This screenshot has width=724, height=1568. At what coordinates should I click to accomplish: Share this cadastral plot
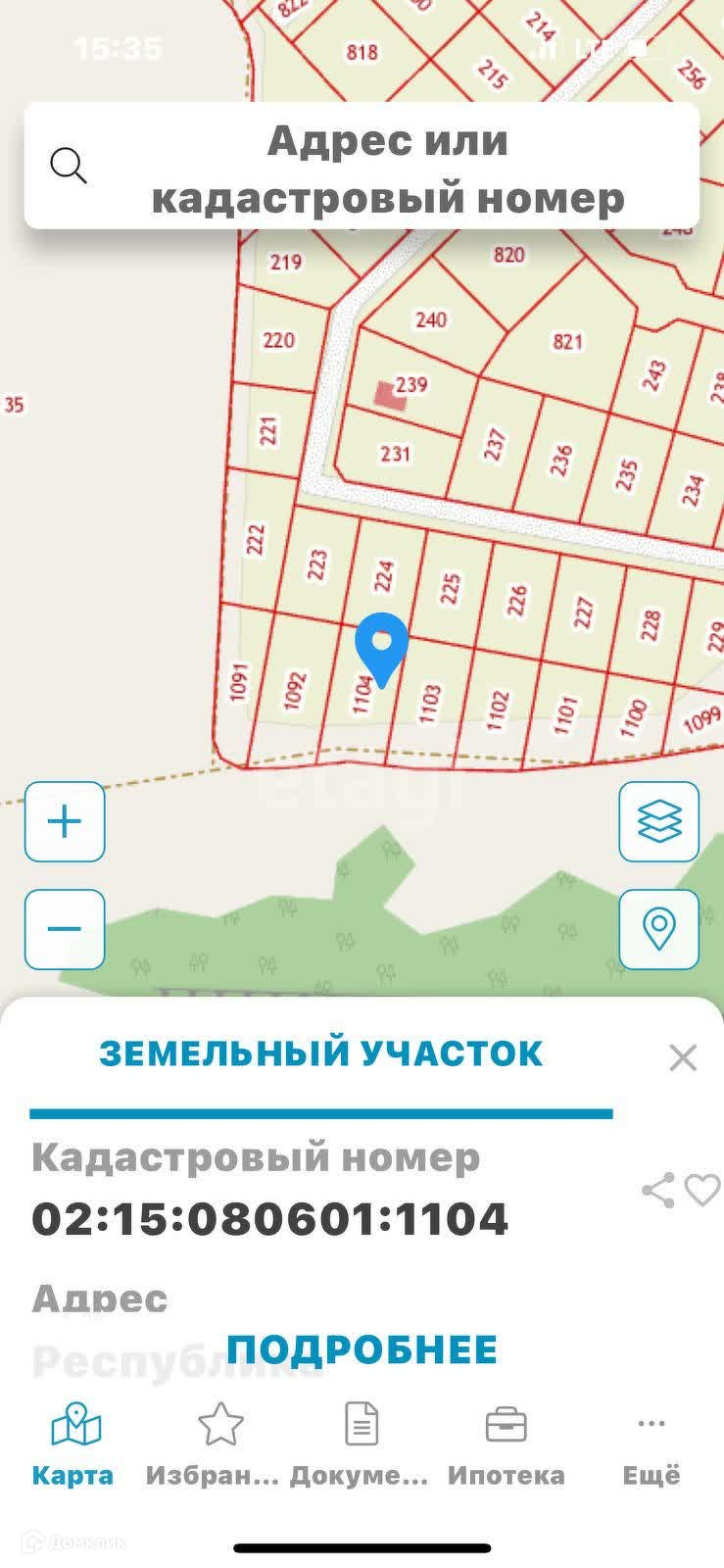[657, 1190]
